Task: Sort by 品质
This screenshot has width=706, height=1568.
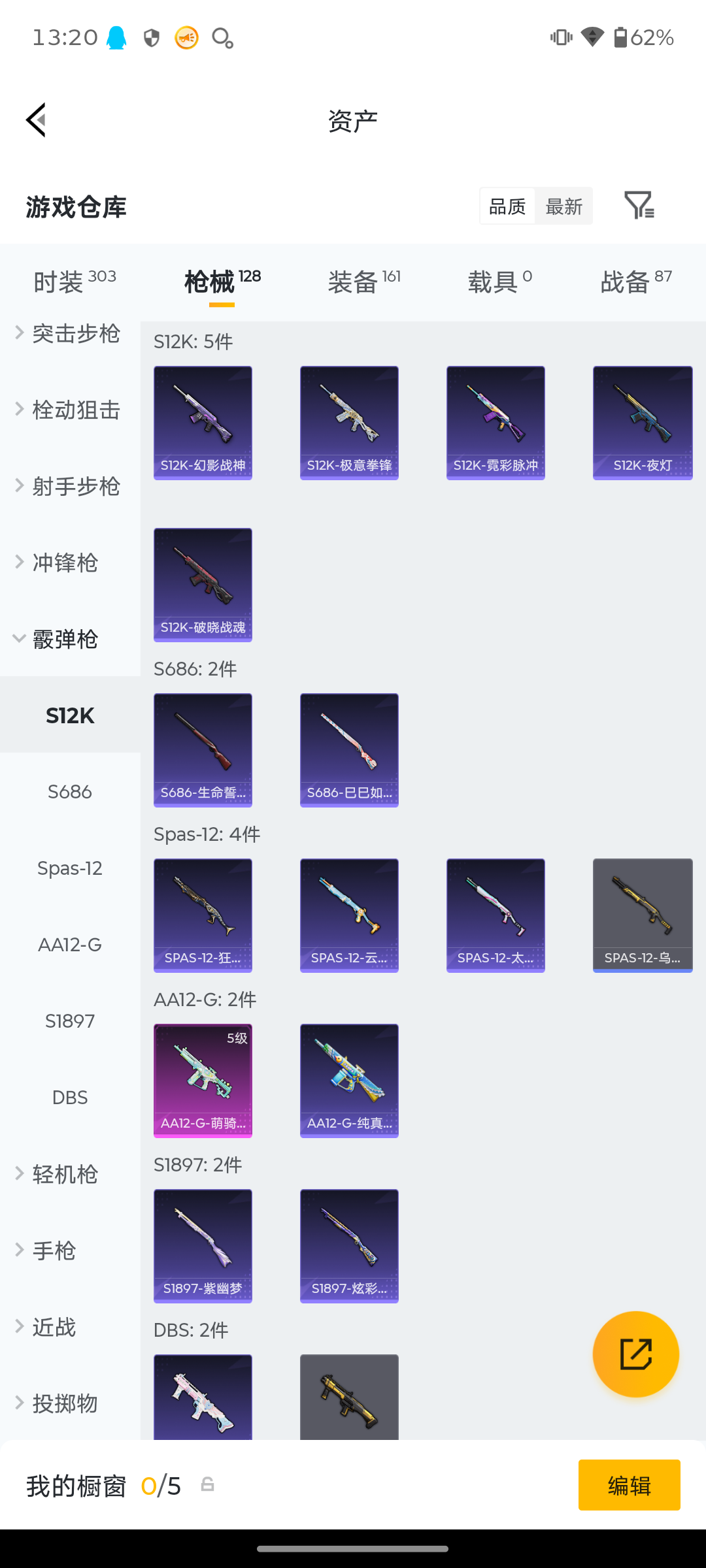Action: [507, 206]
